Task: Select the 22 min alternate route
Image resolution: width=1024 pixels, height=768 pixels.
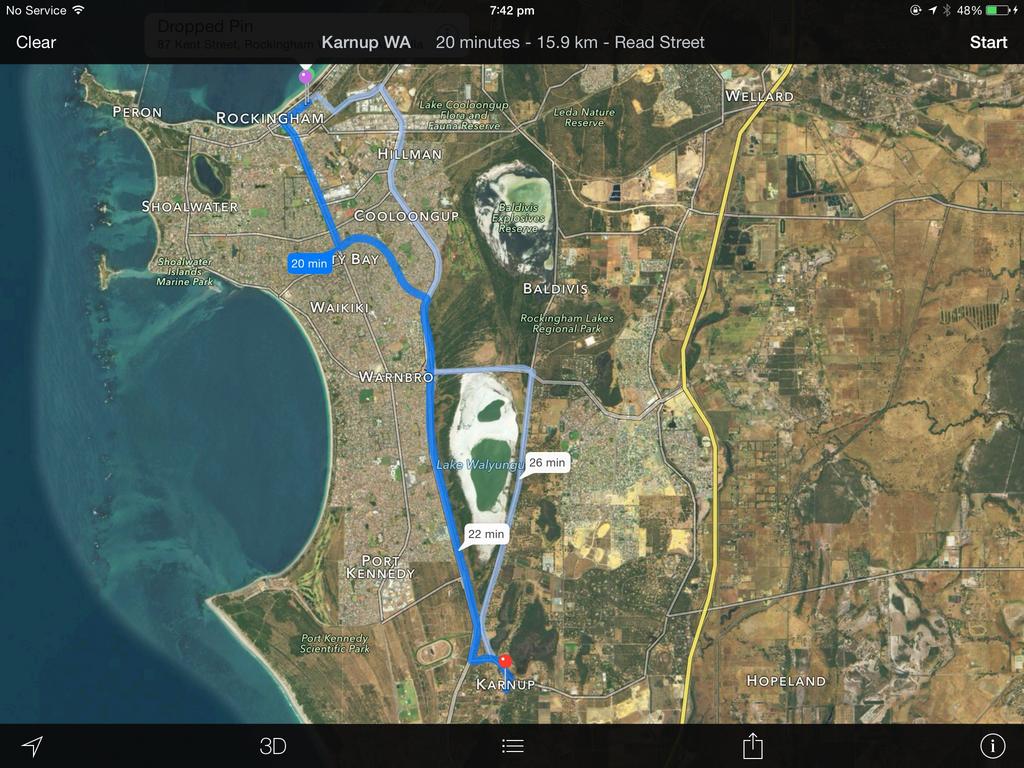Action: point(488,534)
